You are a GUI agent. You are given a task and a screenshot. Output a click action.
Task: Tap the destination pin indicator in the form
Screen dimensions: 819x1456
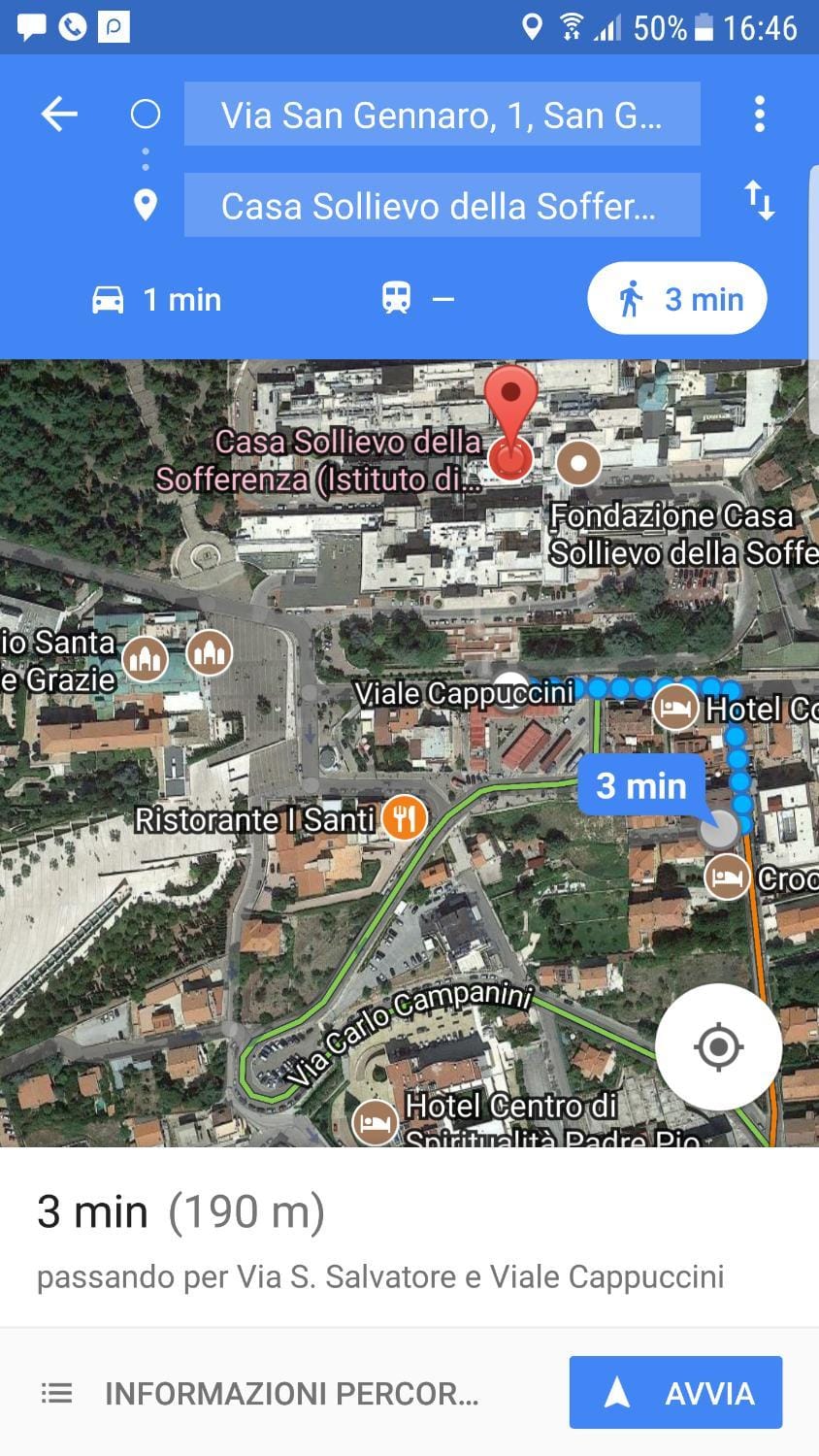[x=146, y=205]
